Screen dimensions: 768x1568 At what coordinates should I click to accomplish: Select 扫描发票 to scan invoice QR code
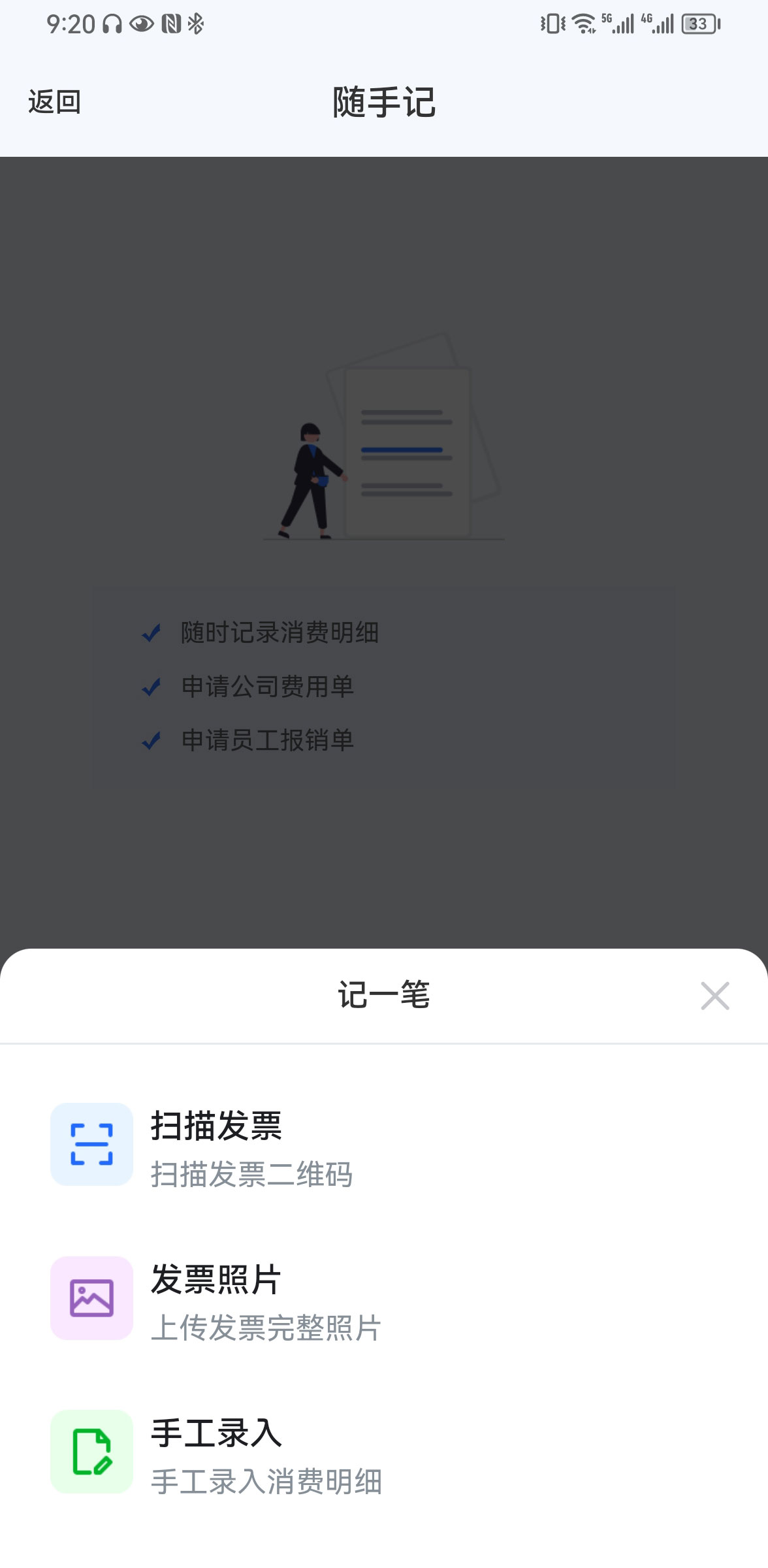216,1145
